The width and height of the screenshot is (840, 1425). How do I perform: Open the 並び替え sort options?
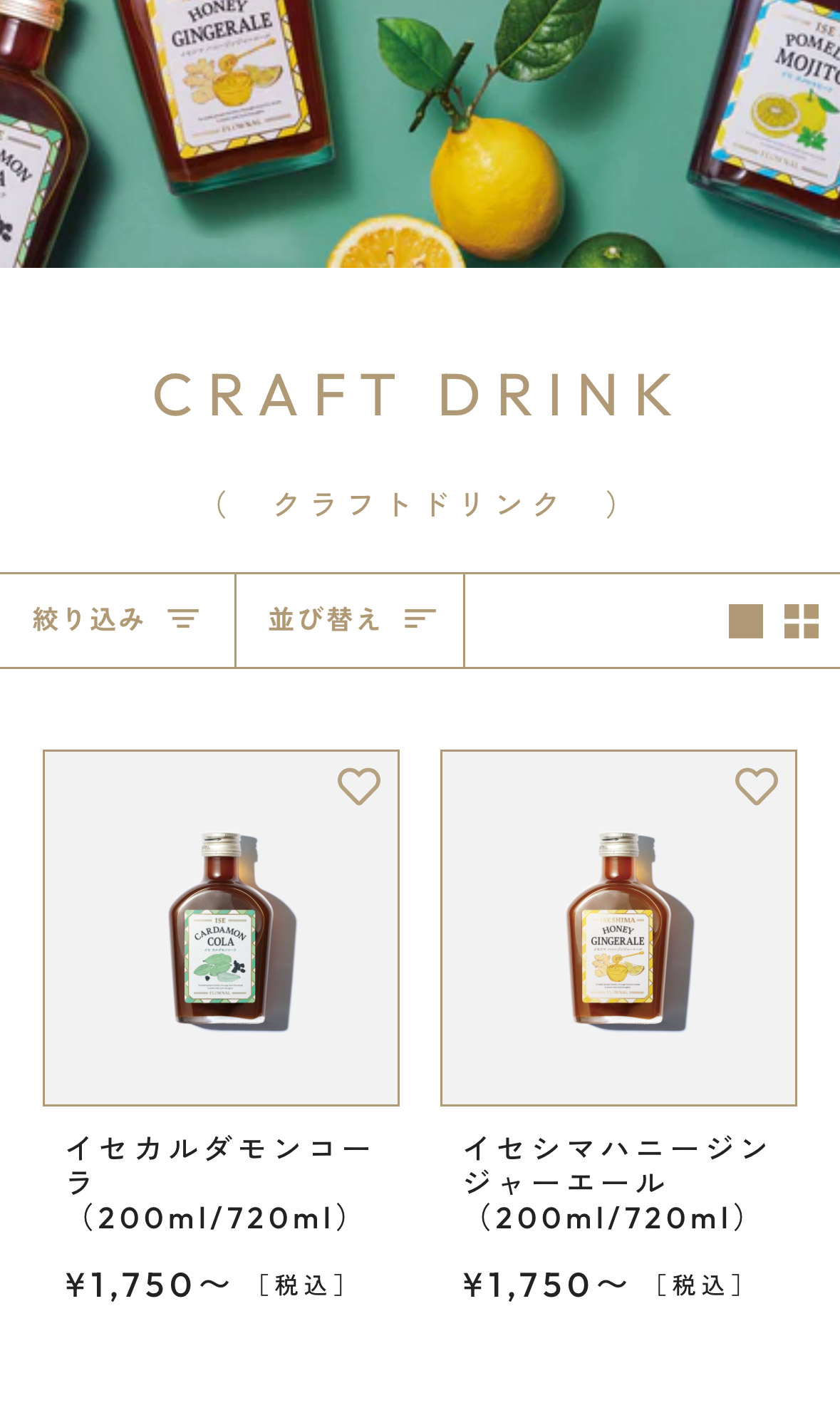pos(351,620)
